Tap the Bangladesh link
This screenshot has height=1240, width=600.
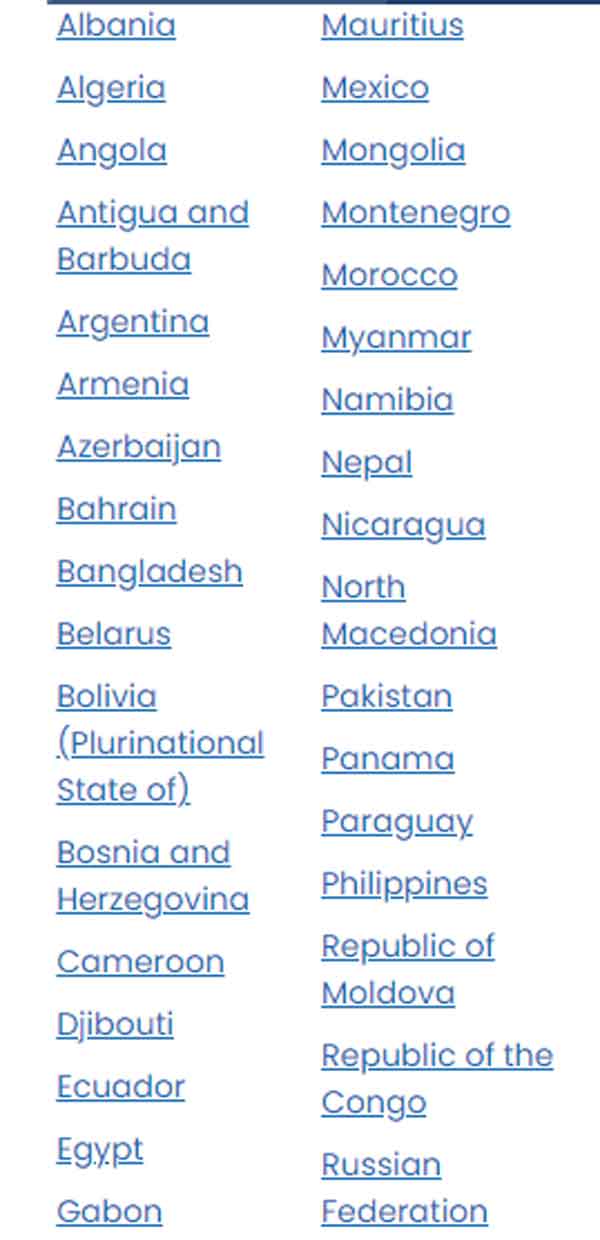[150, 572]
